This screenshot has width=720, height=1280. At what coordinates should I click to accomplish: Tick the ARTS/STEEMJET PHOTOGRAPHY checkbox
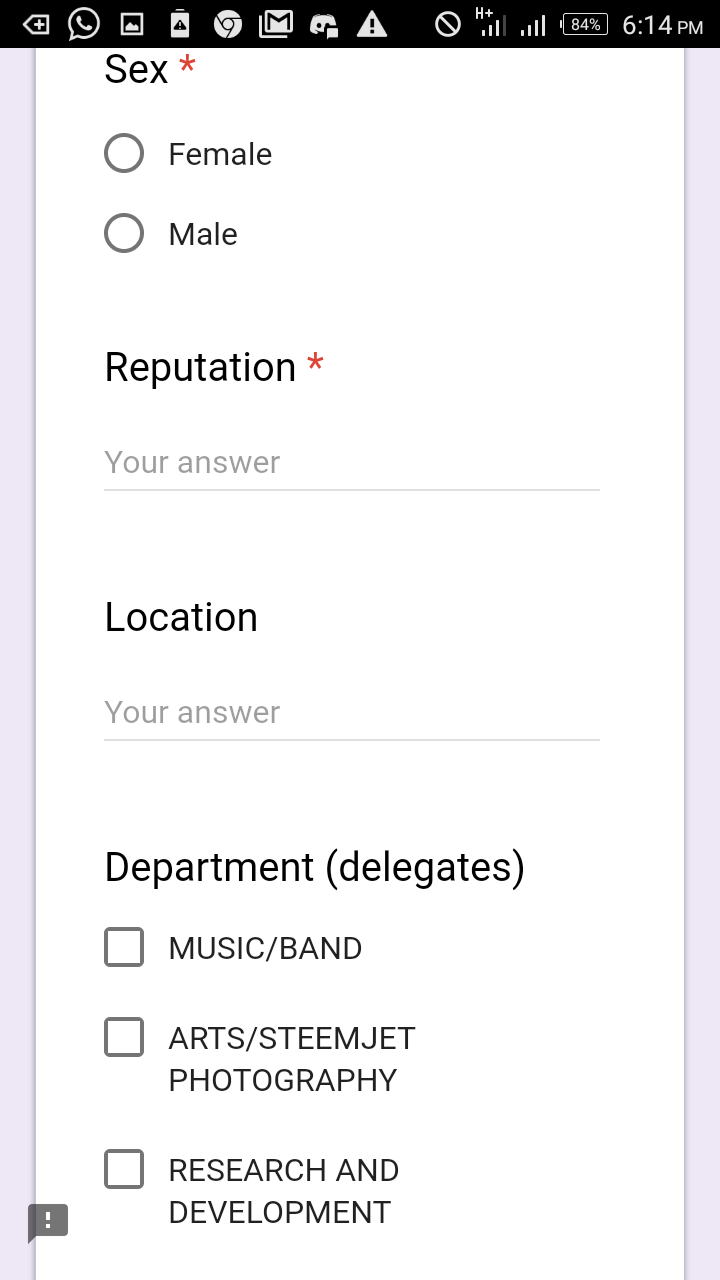pyautogui.click(x=124, y=1038)
